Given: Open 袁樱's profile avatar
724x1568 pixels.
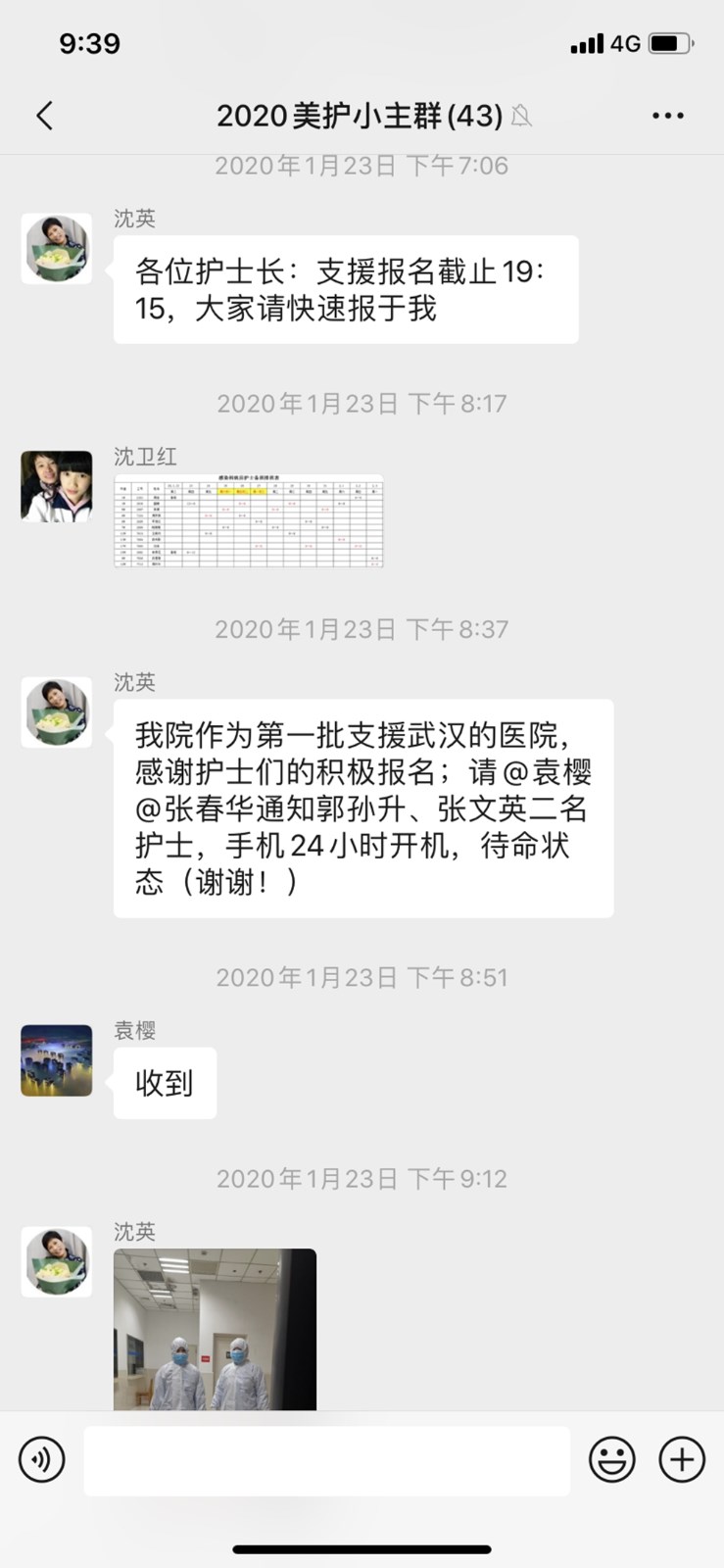Looking at the screenshot, I should point(57,1060).
